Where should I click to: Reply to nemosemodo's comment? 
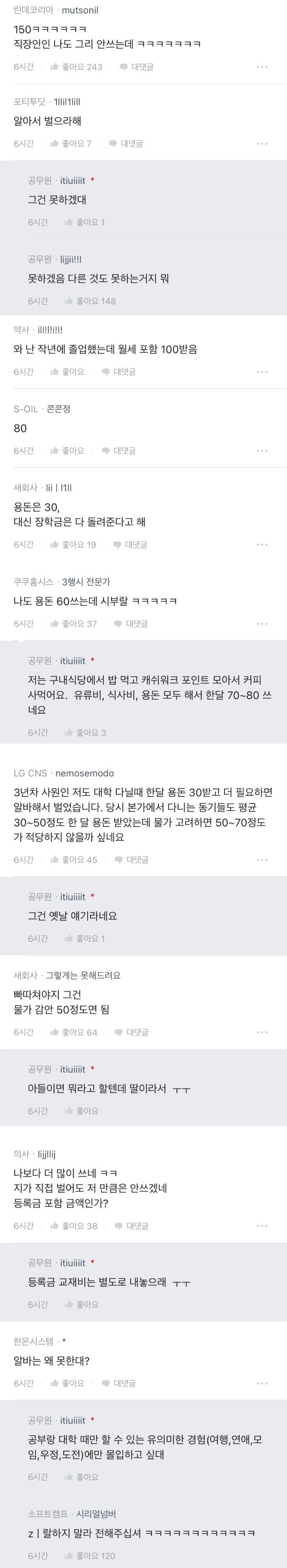[131, 860]
